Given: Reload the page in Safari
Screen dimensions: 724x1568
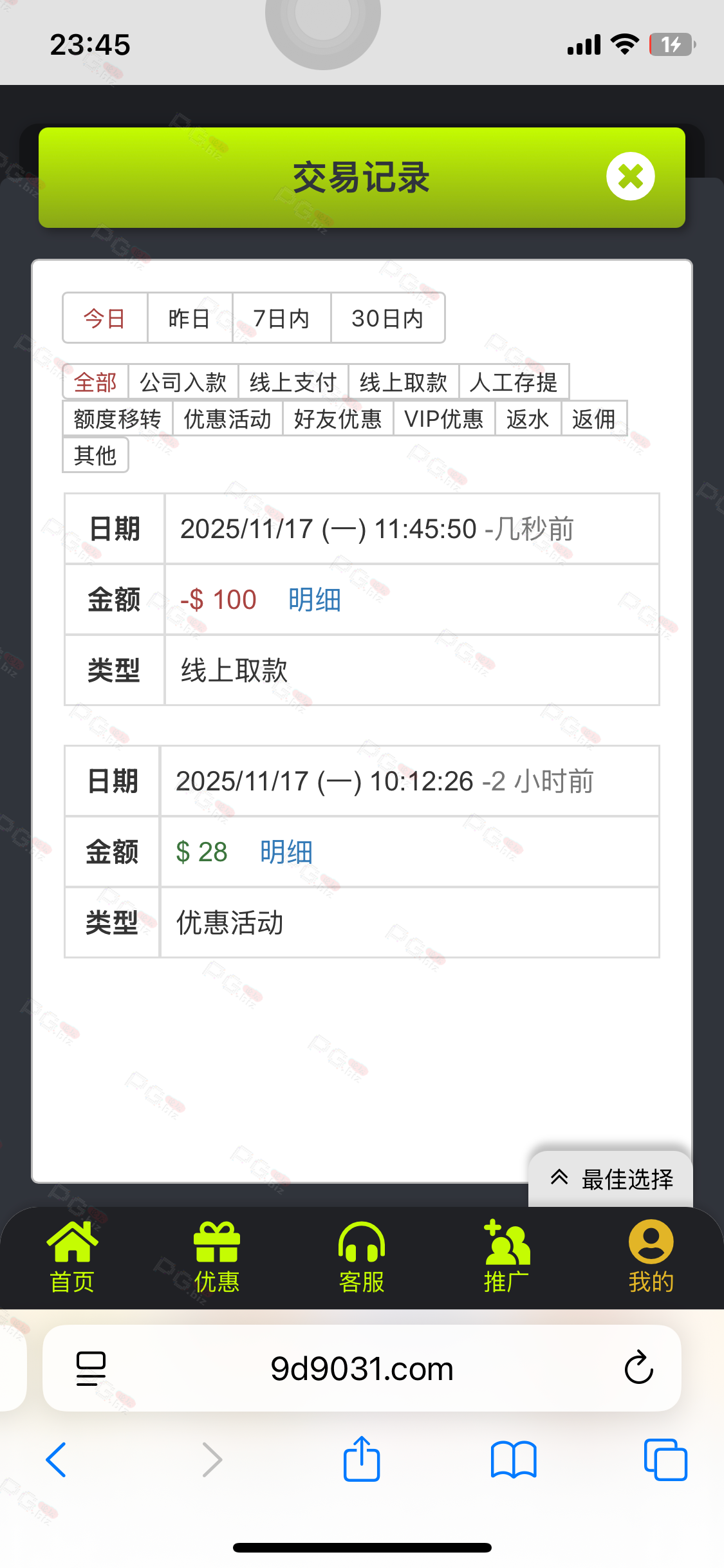Looking at the screenshot, I should coord(638,1368).
